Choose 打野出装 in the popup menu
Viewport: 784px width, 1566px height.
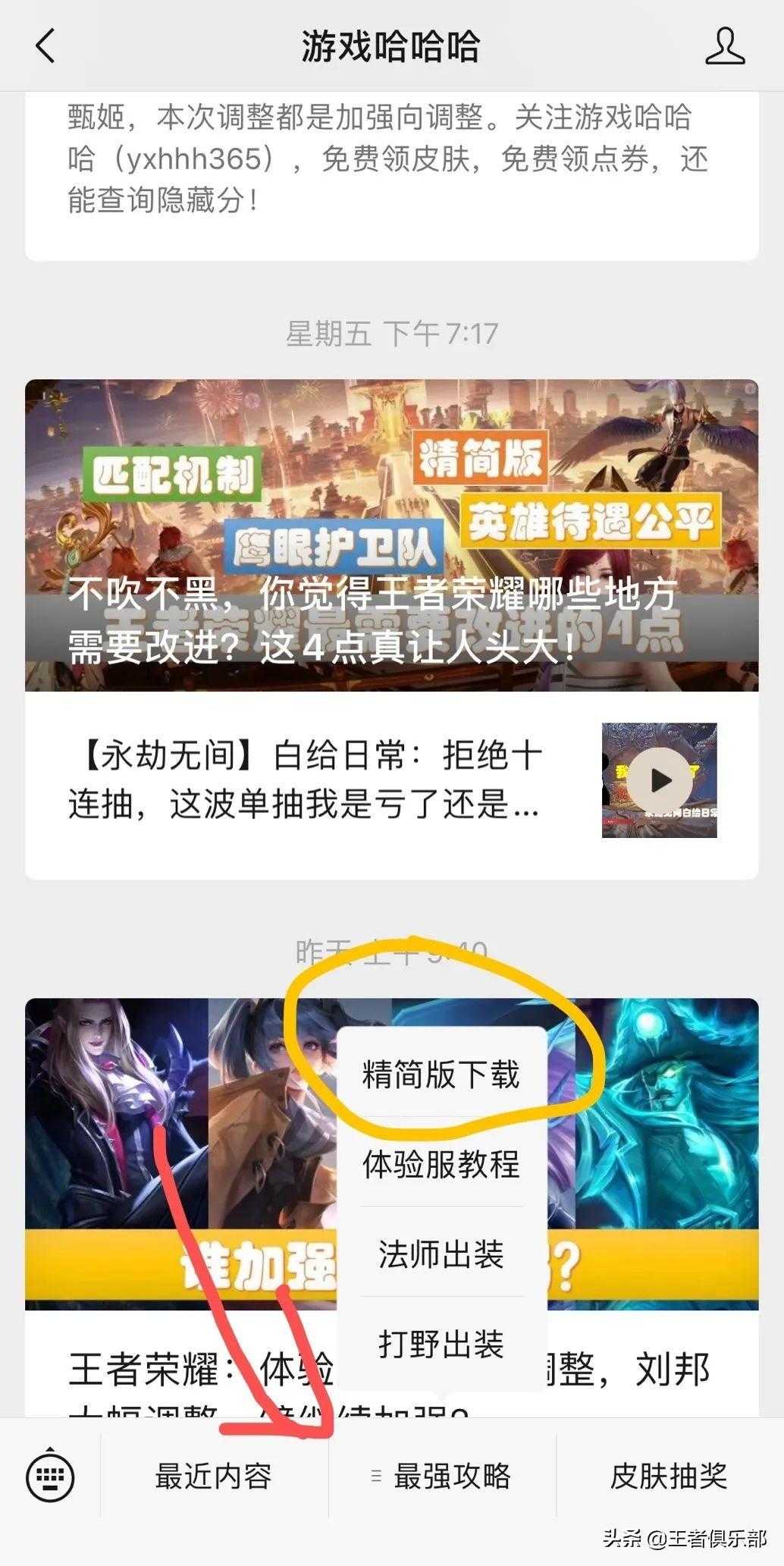[441, 1343]
